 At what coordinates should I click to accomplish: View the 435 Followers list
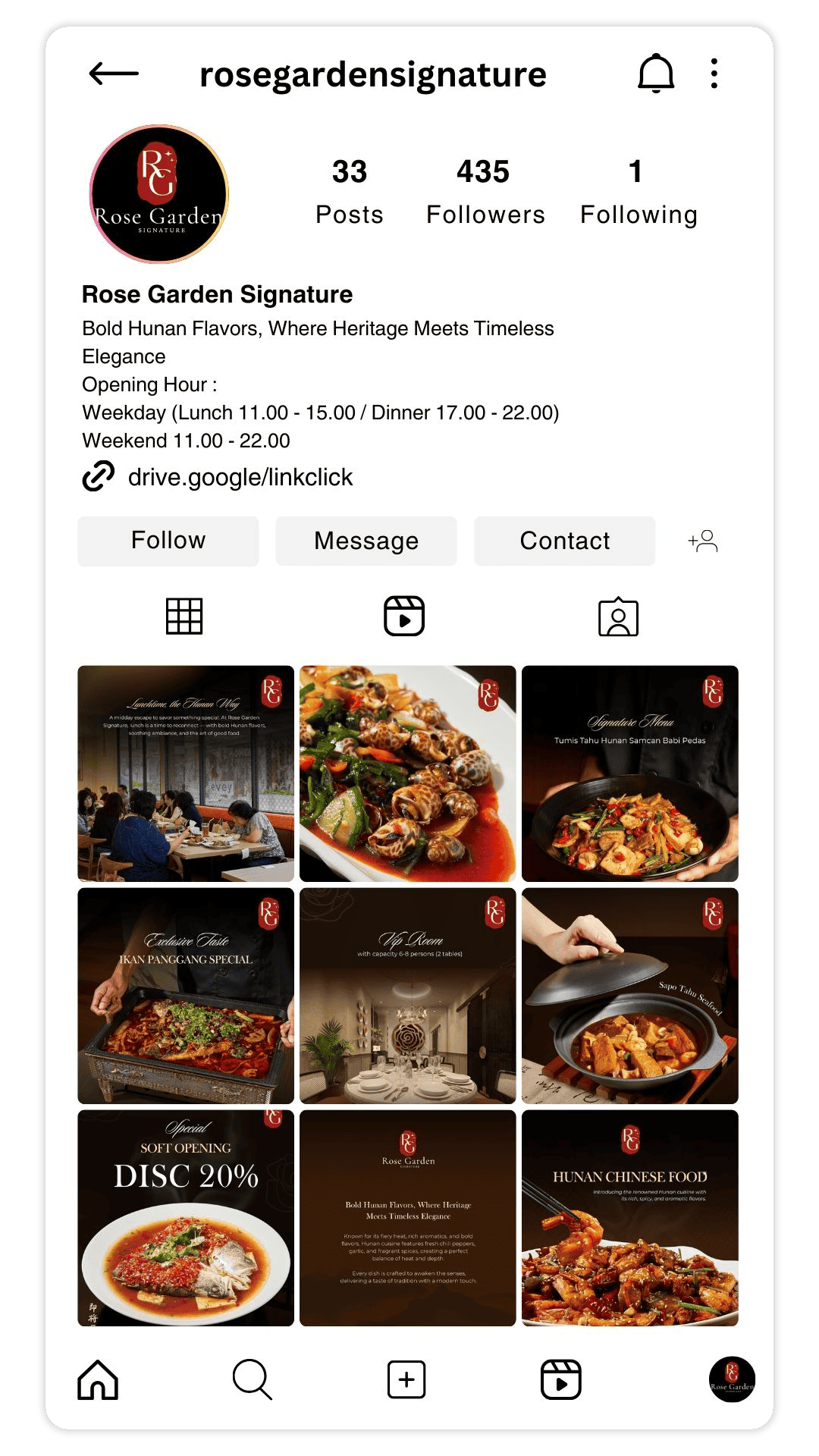click(x=485, y=192)
